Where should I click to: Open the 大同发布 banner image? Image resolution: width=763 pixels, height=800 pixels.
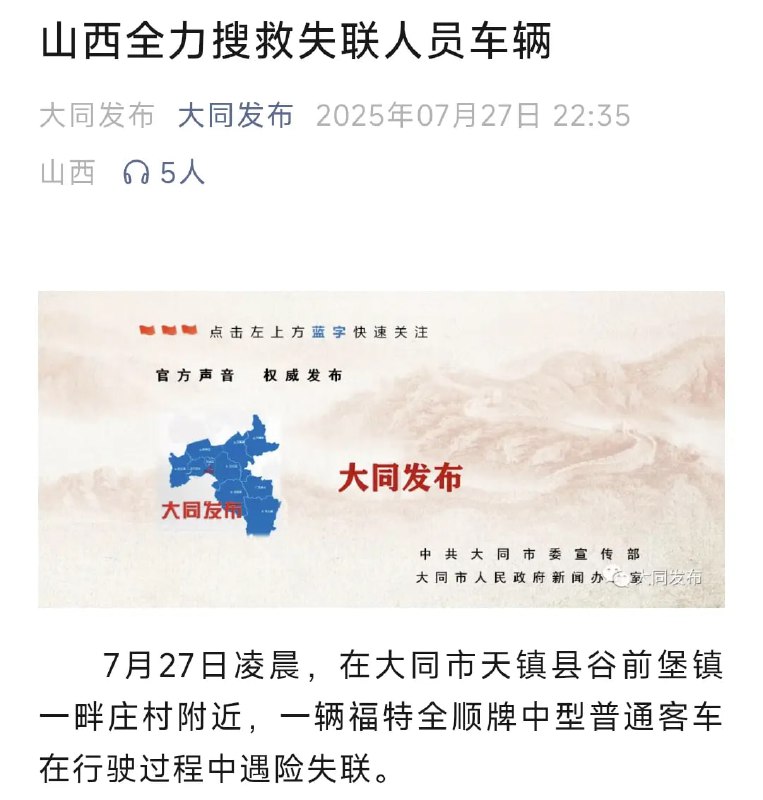(x=381, y=449)
